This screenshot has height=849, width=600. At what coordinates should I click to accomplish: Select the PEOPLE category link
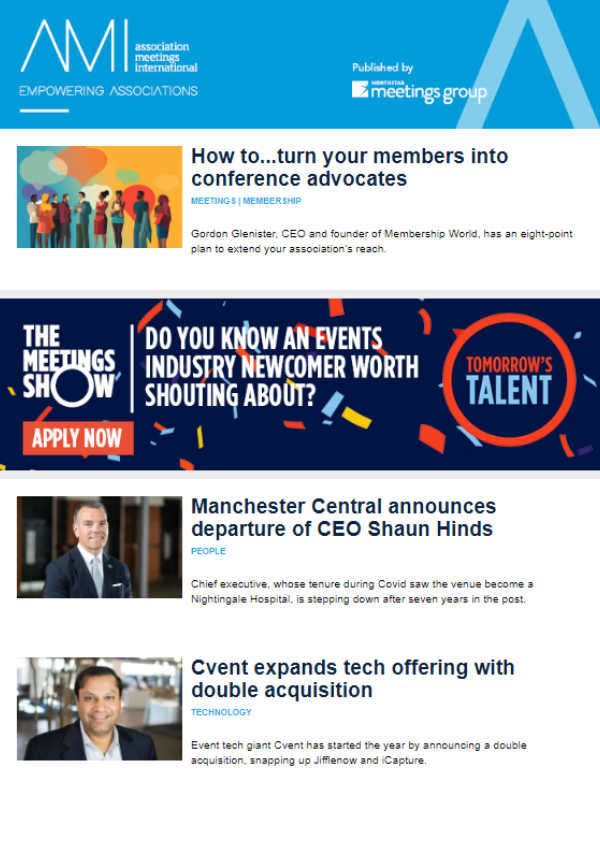(x=208, y=551)
